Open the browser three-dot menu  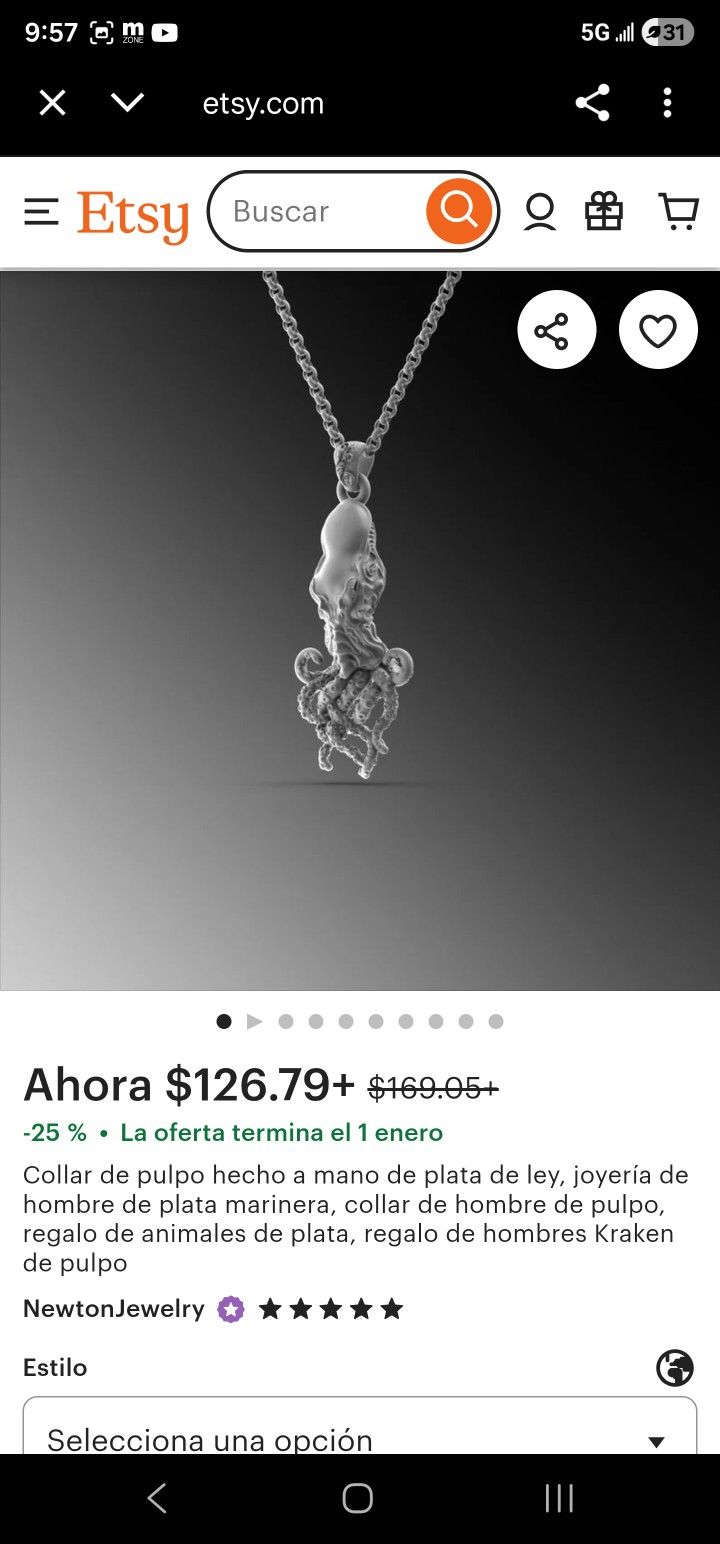point(667,102)
